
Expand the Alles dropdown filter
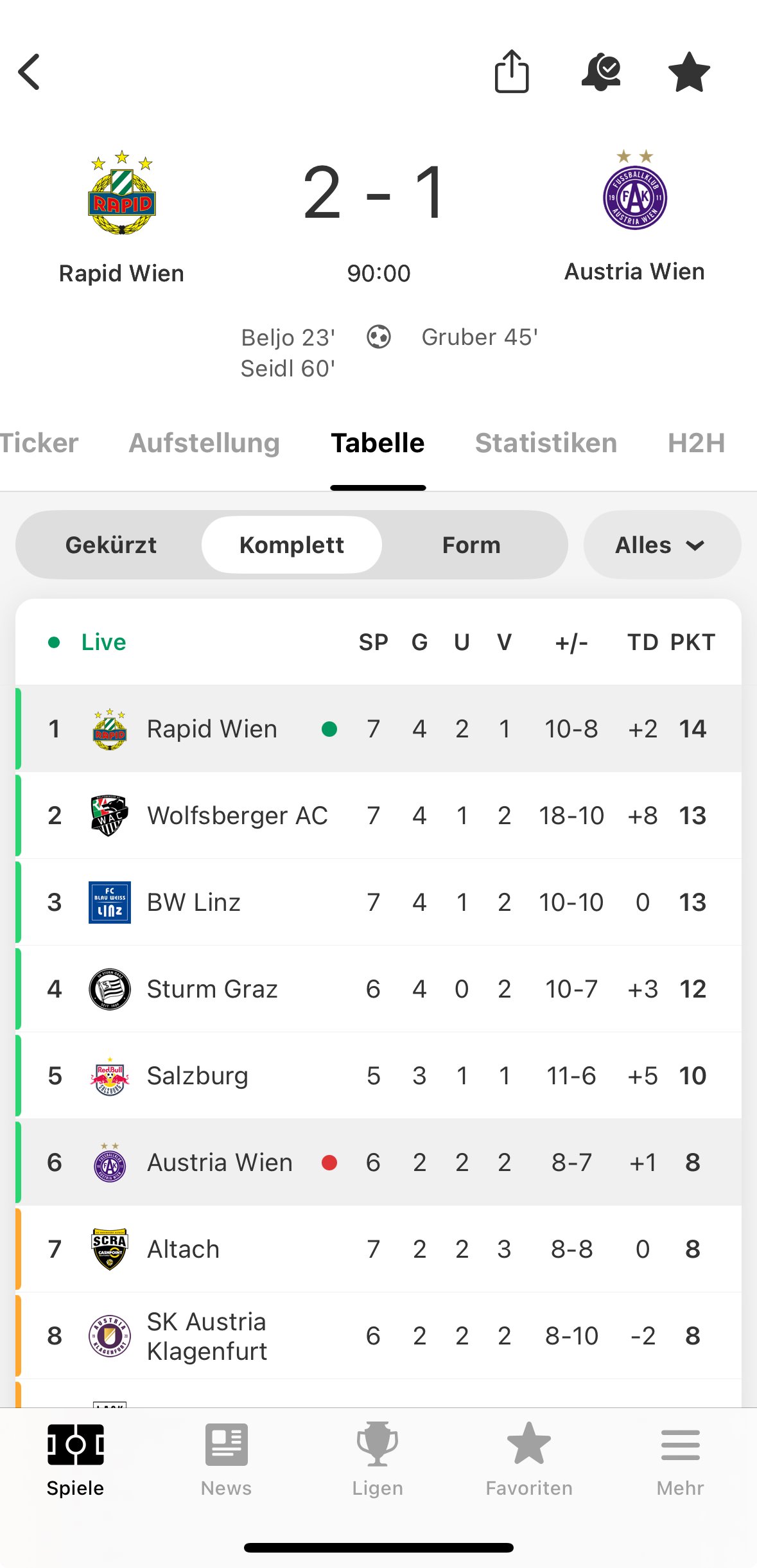tap(662, 545)
